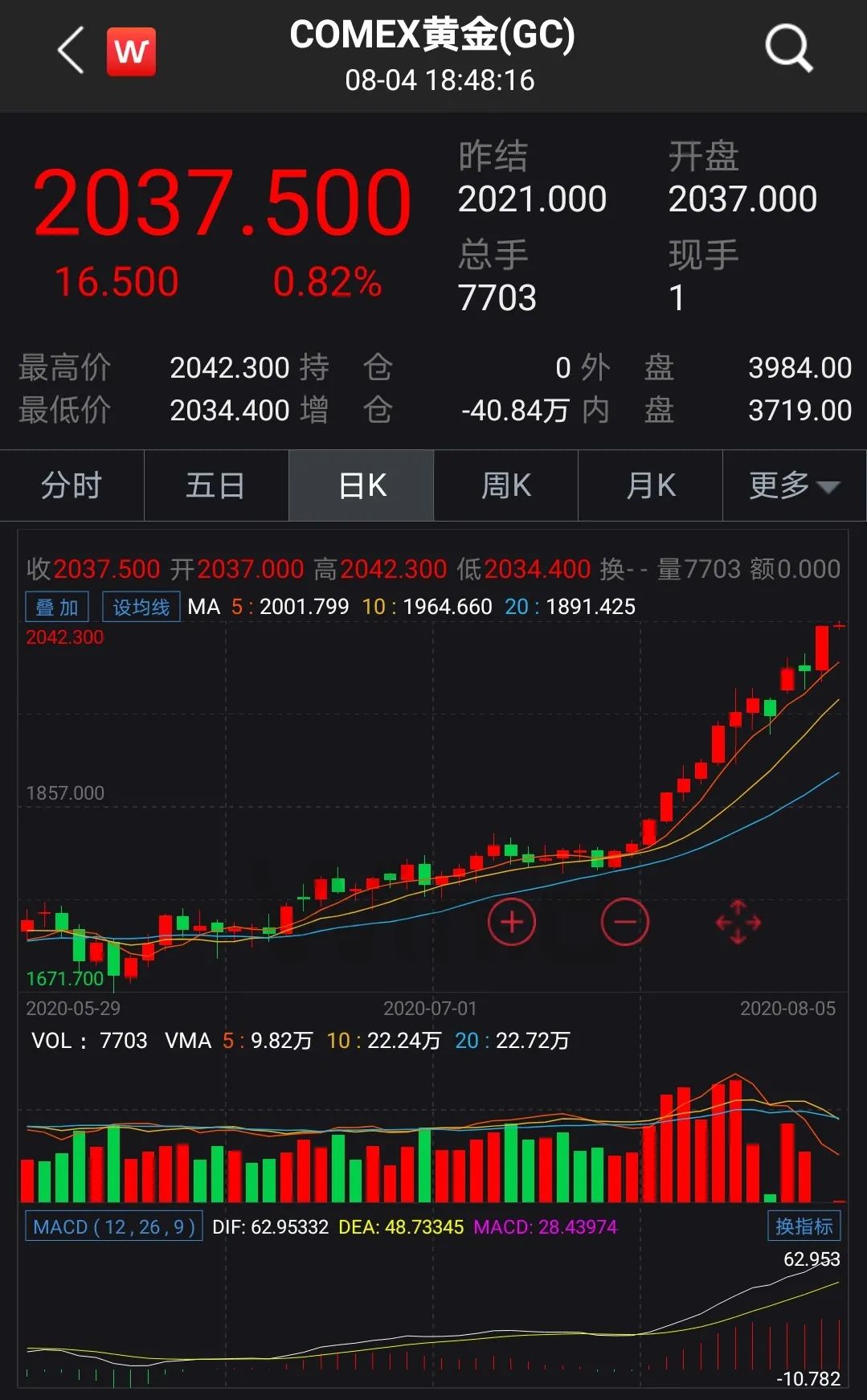Select the 日K chart tab

pyautogui.click(x=362, y=485)
